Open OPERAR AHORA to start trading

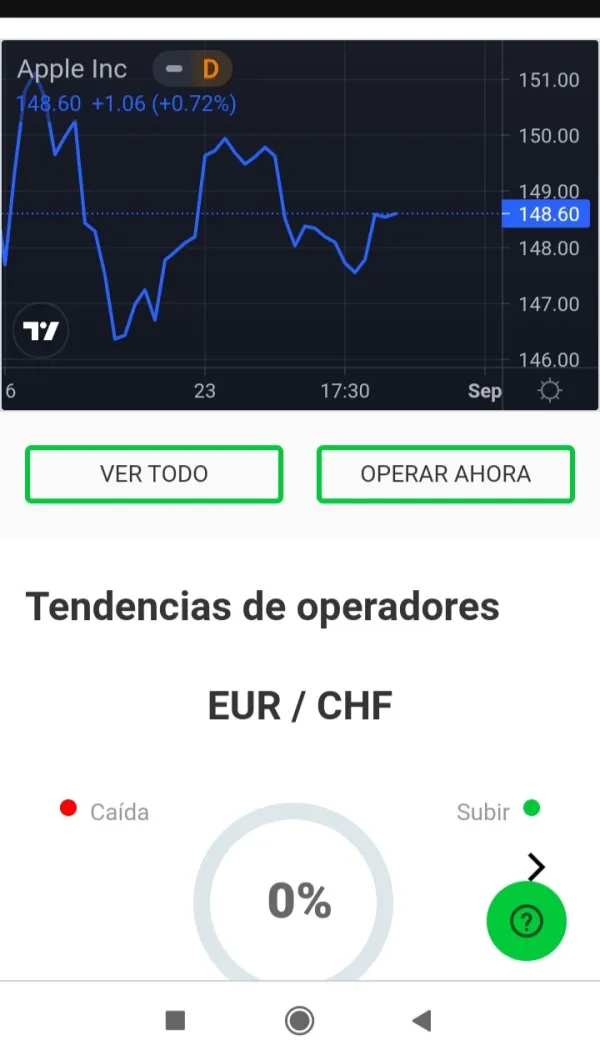446,474
